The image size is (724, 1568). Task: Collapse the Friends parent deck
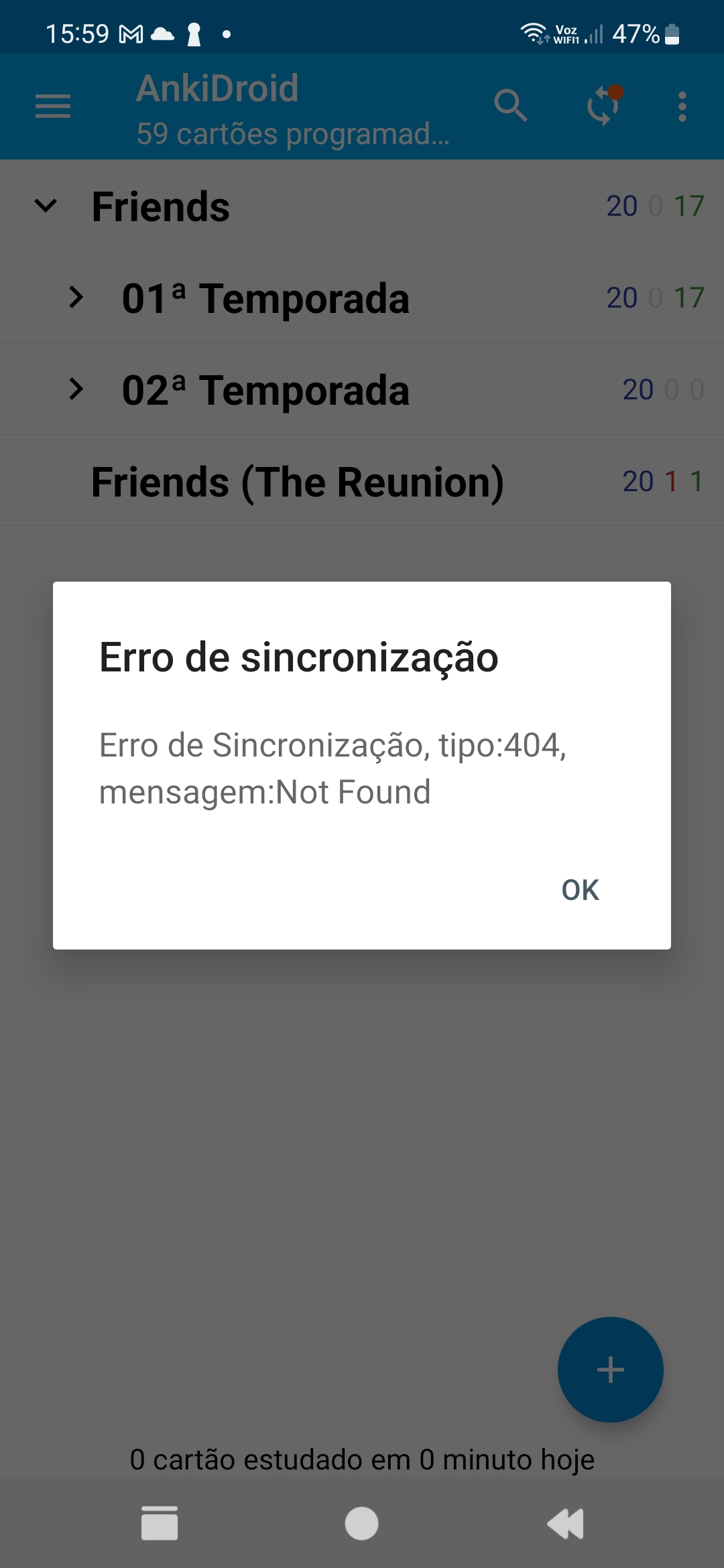46,206
